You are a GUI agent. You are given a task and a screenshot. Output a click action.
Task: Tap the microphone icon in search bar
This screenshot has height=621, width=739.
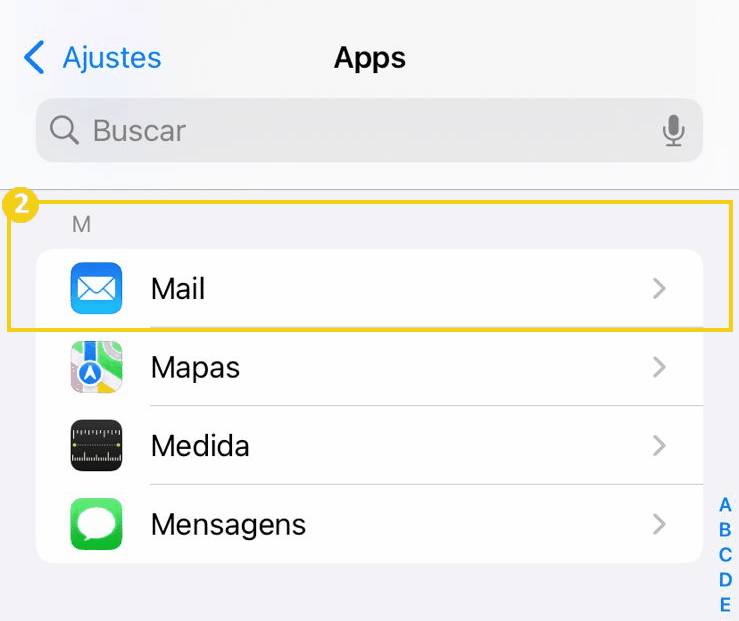674,130
